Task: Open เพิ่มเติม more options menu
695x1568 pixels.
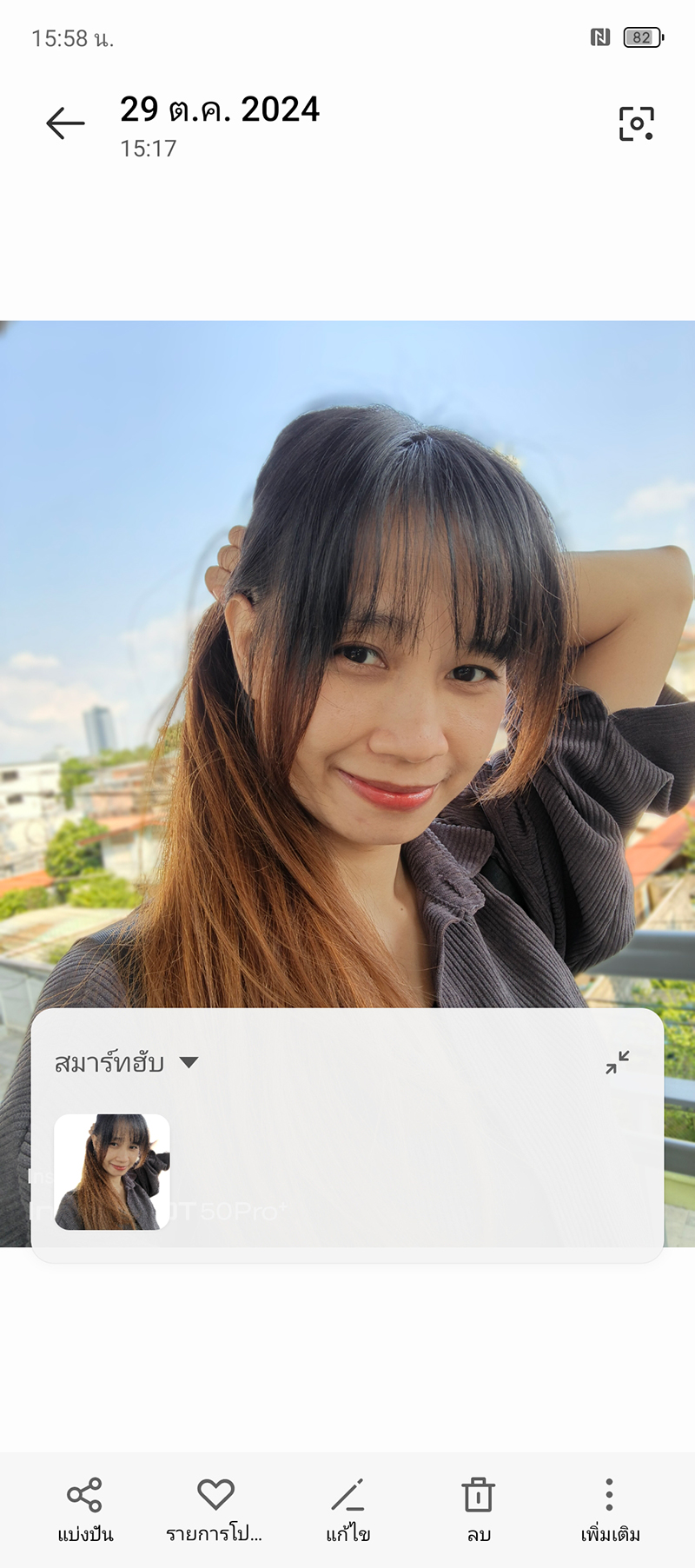Action: click(610, 1509)
